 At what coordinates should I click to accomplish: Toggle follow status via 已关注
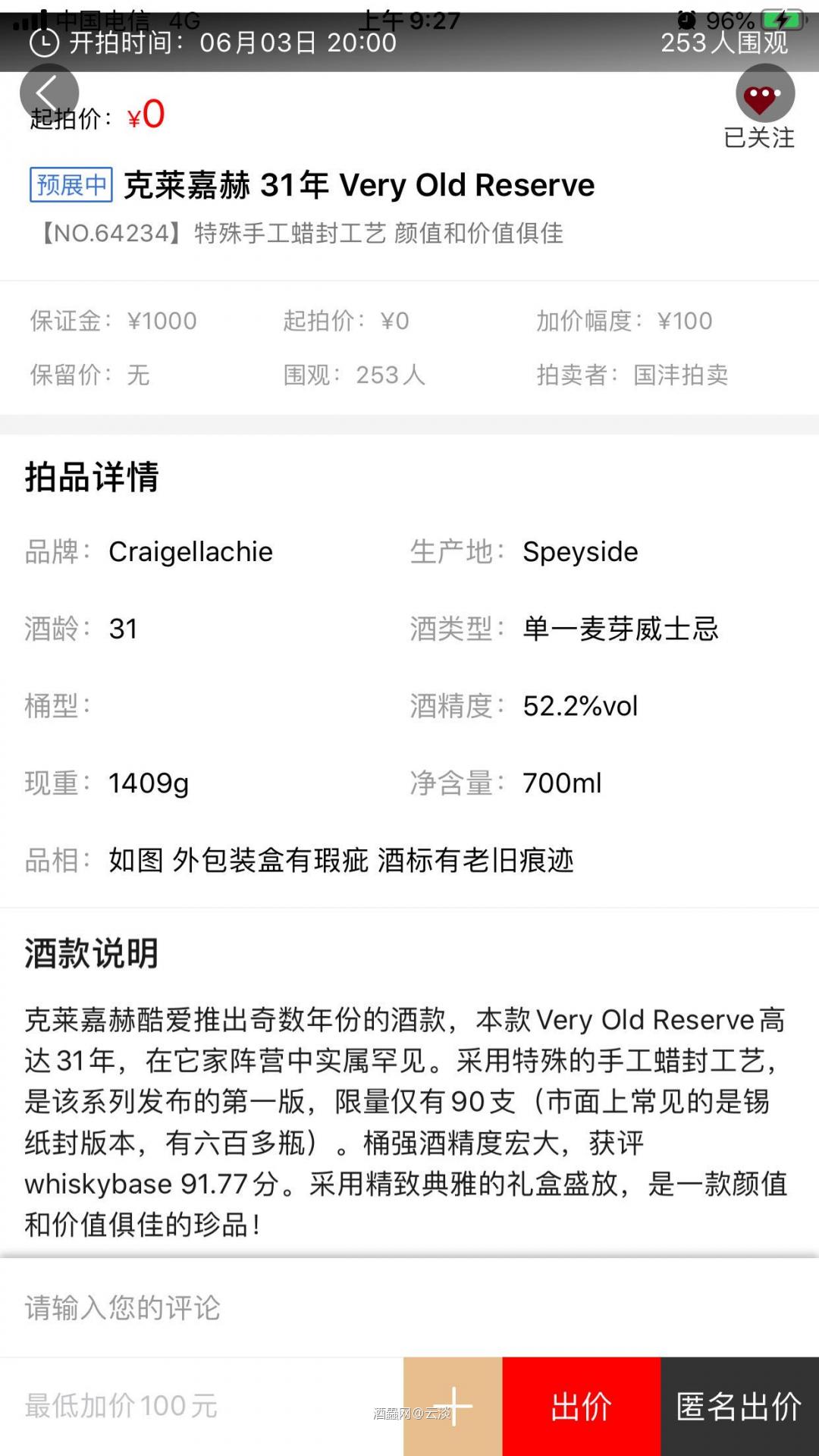click(x=757, y=139)
